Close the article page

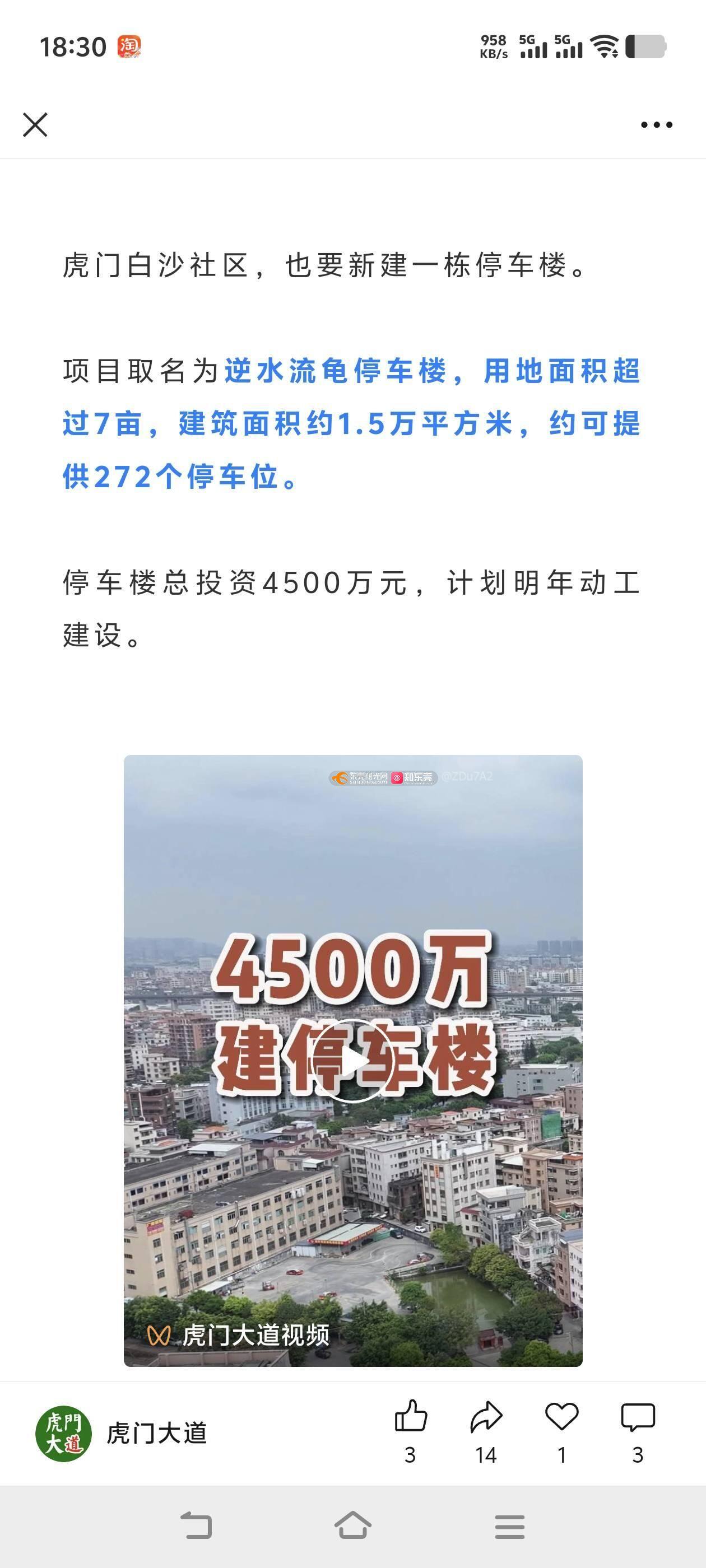click(35, 125)
